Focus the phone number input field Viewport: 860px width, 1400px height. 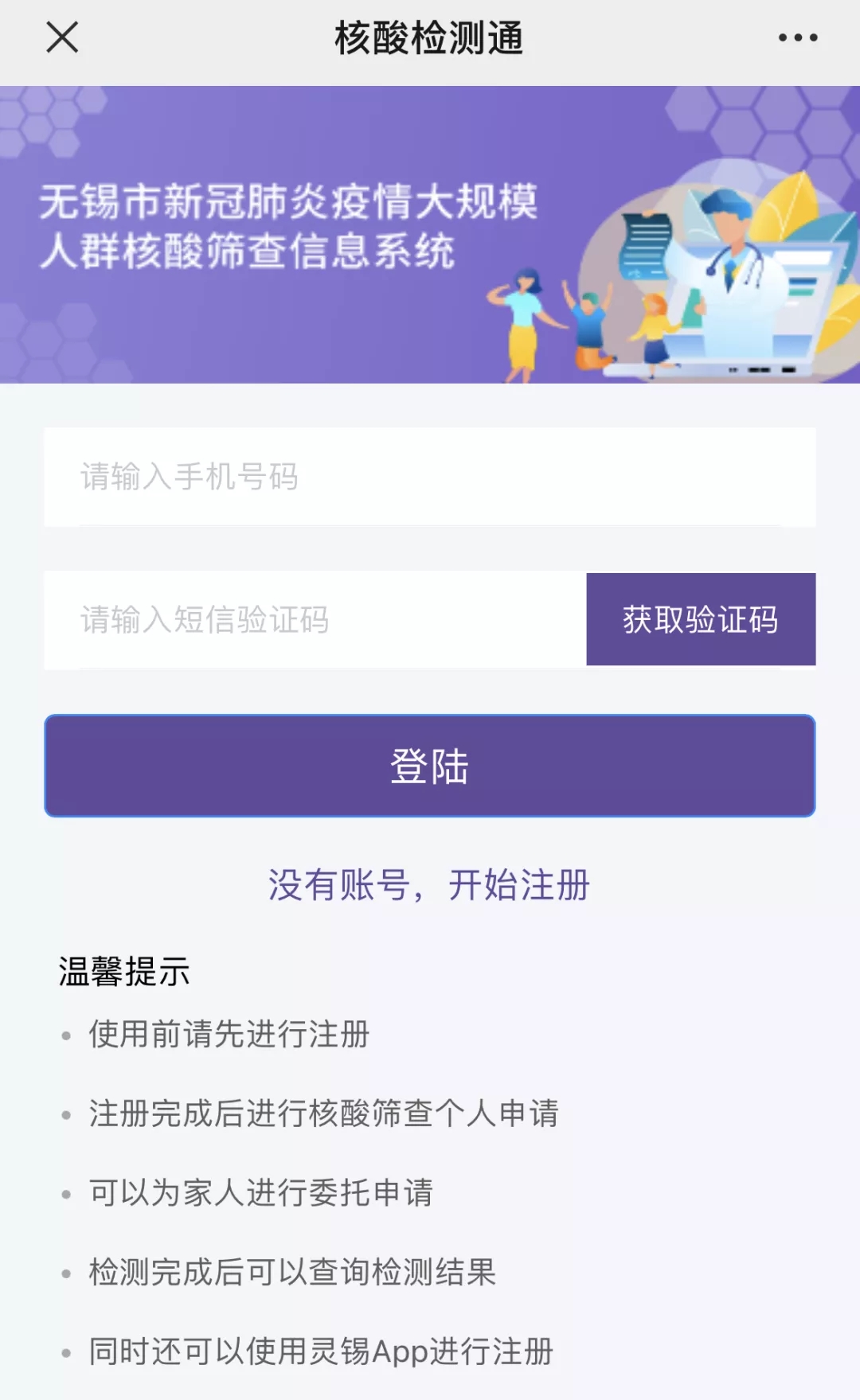click(x=428, y=477)
